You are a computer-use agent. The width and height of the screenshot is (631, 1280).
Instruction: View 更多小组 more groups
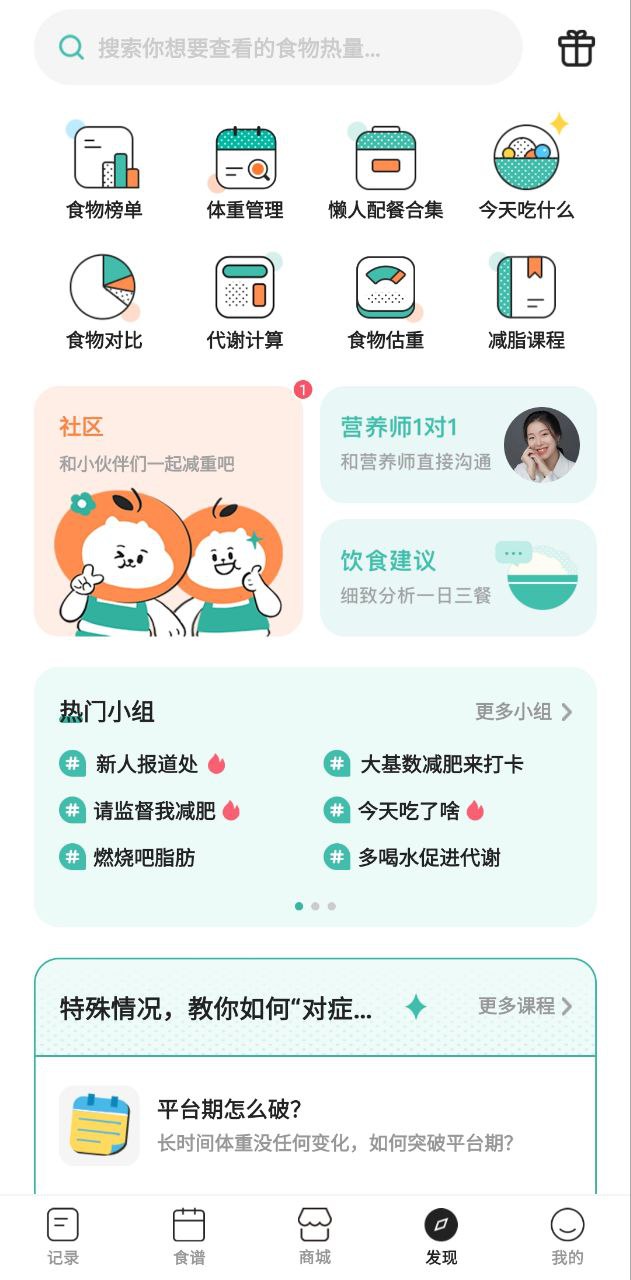tap(523, 712)
